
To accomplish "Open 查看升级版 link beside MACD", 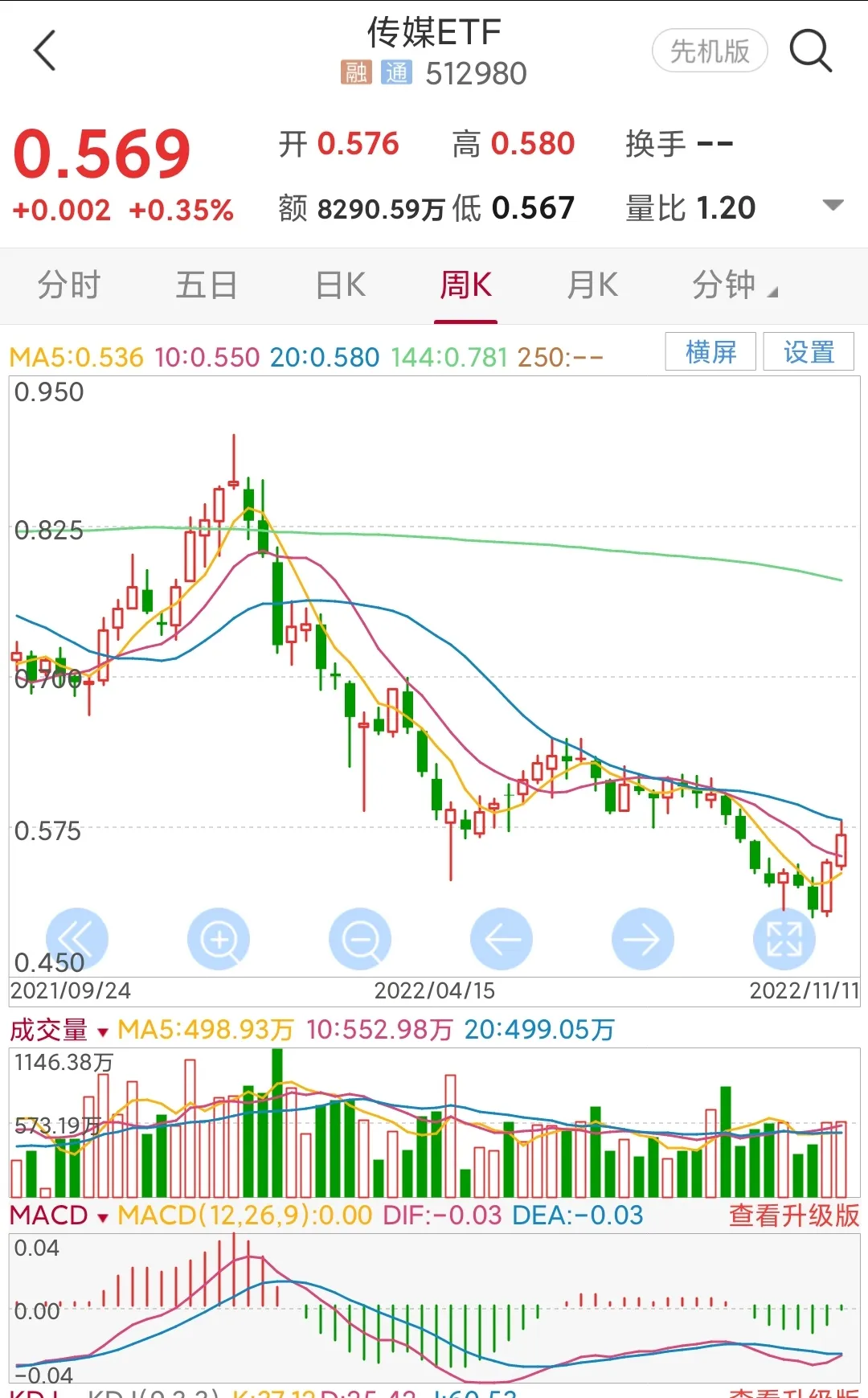I will pos(794,1215).
